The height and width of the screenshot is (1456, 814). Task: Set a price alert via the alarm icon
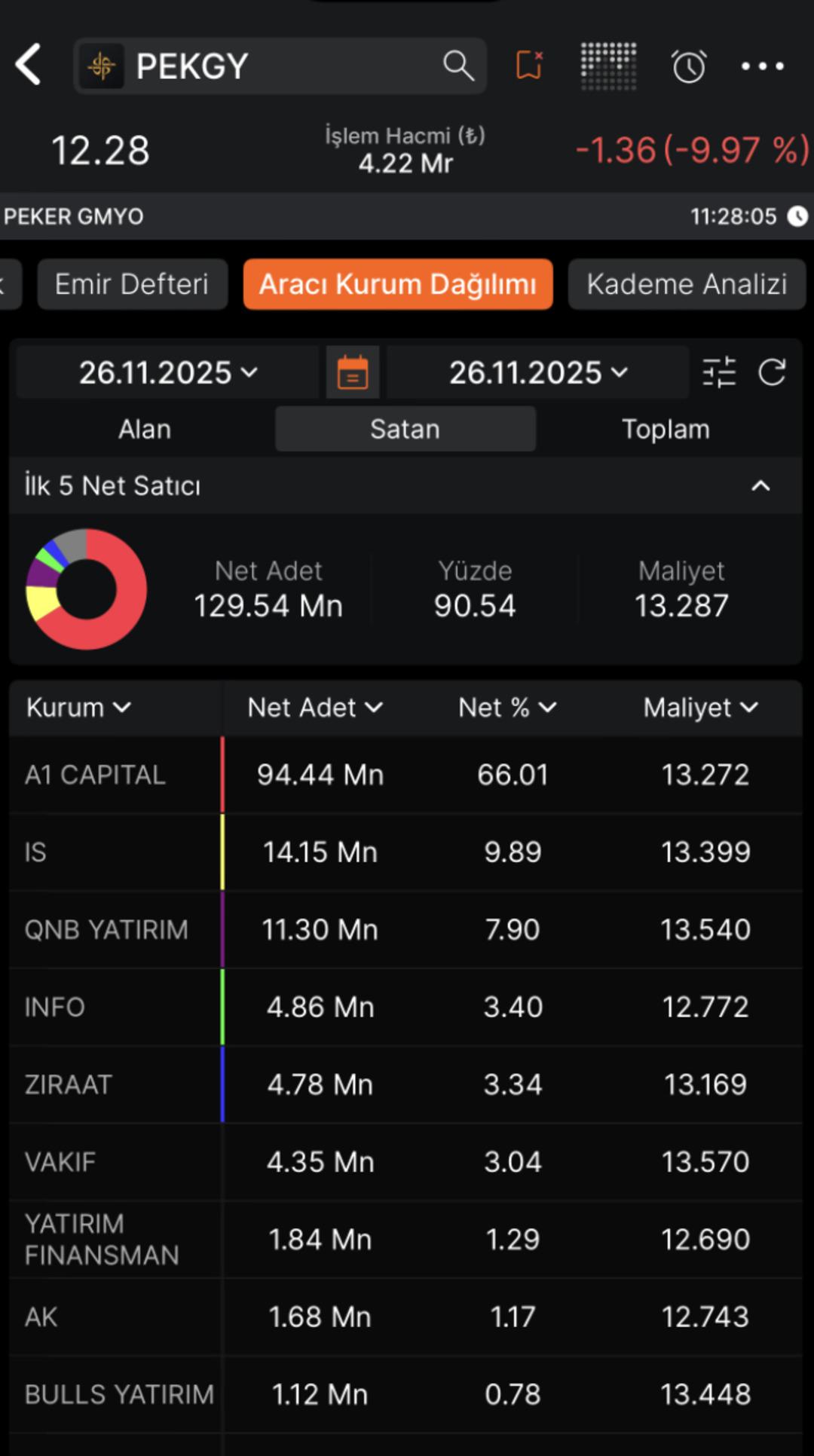pos(688,66)
